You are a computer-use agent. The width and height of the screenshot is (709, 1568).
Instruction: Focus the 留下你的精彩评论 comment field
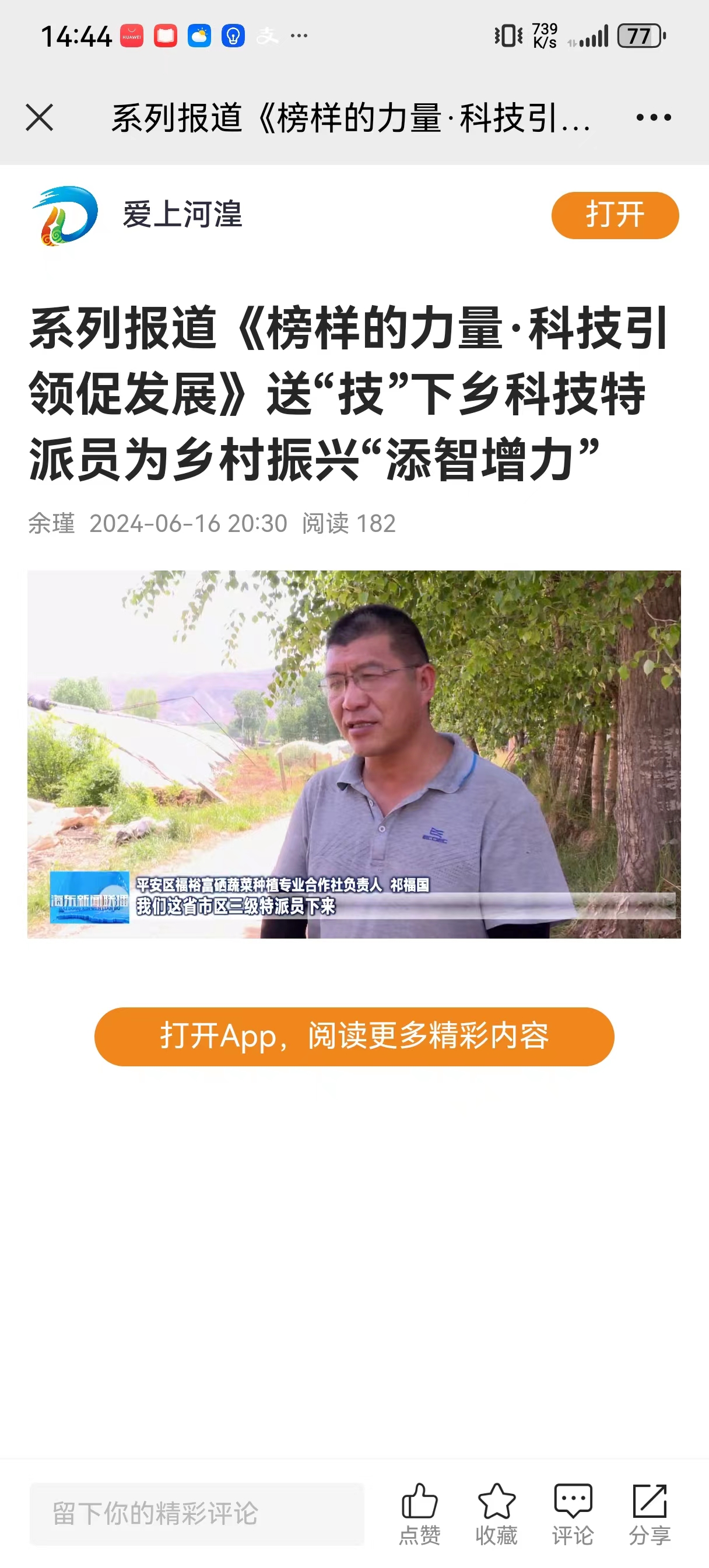pyautogui.click(x=196, y=1513)
